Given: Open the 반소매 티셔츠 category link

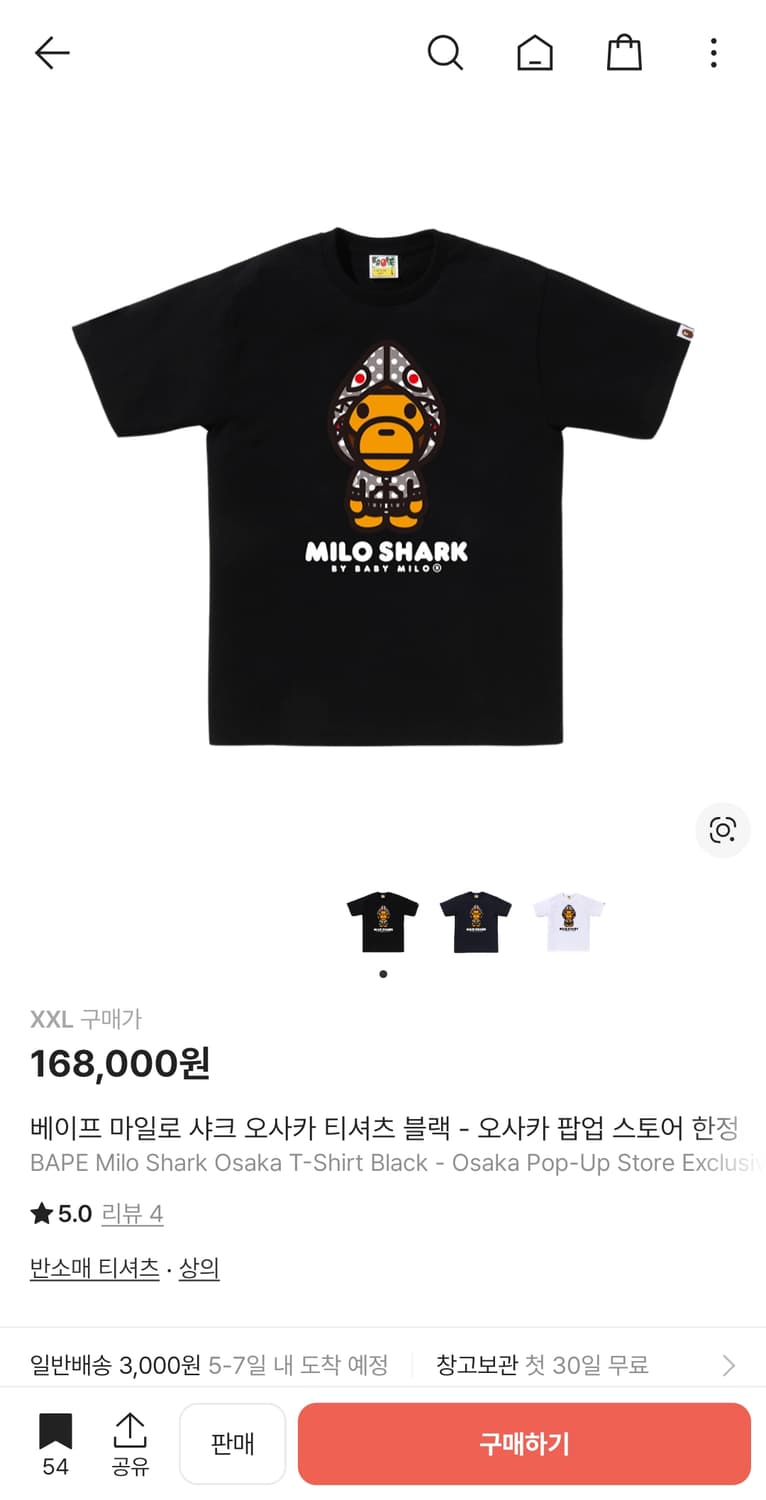Looking at the screenshot, I should (x=94, y=1267).
